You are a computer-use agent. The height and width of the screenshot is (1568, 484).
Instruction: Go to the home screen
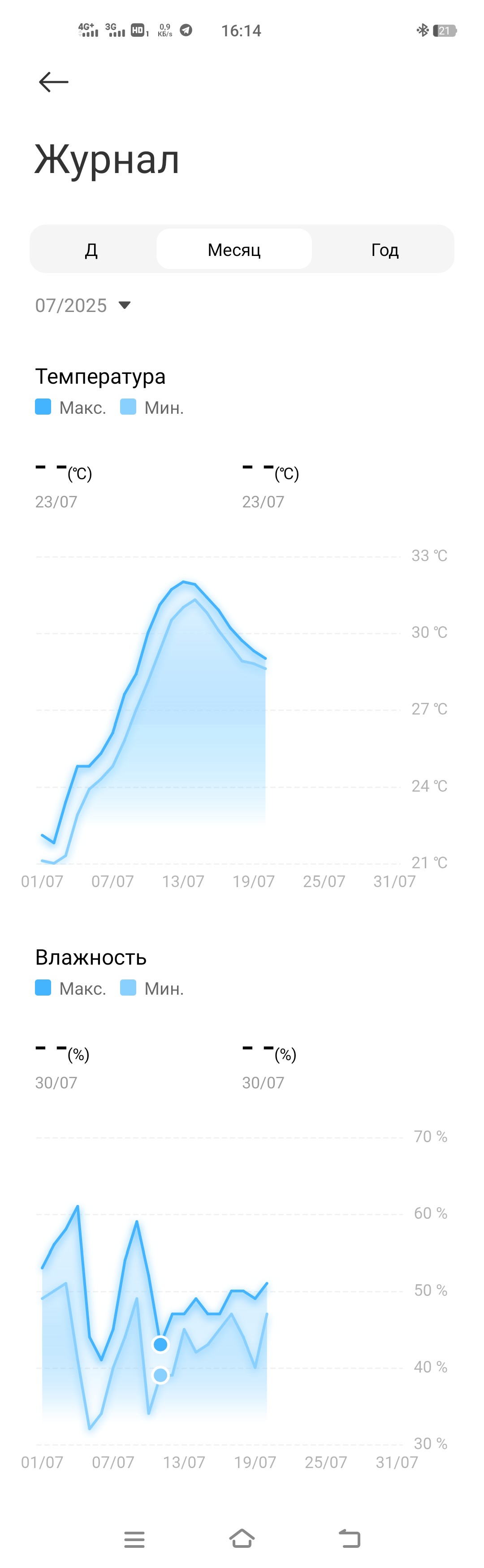pyautogui.click(x=242, y=1538)
